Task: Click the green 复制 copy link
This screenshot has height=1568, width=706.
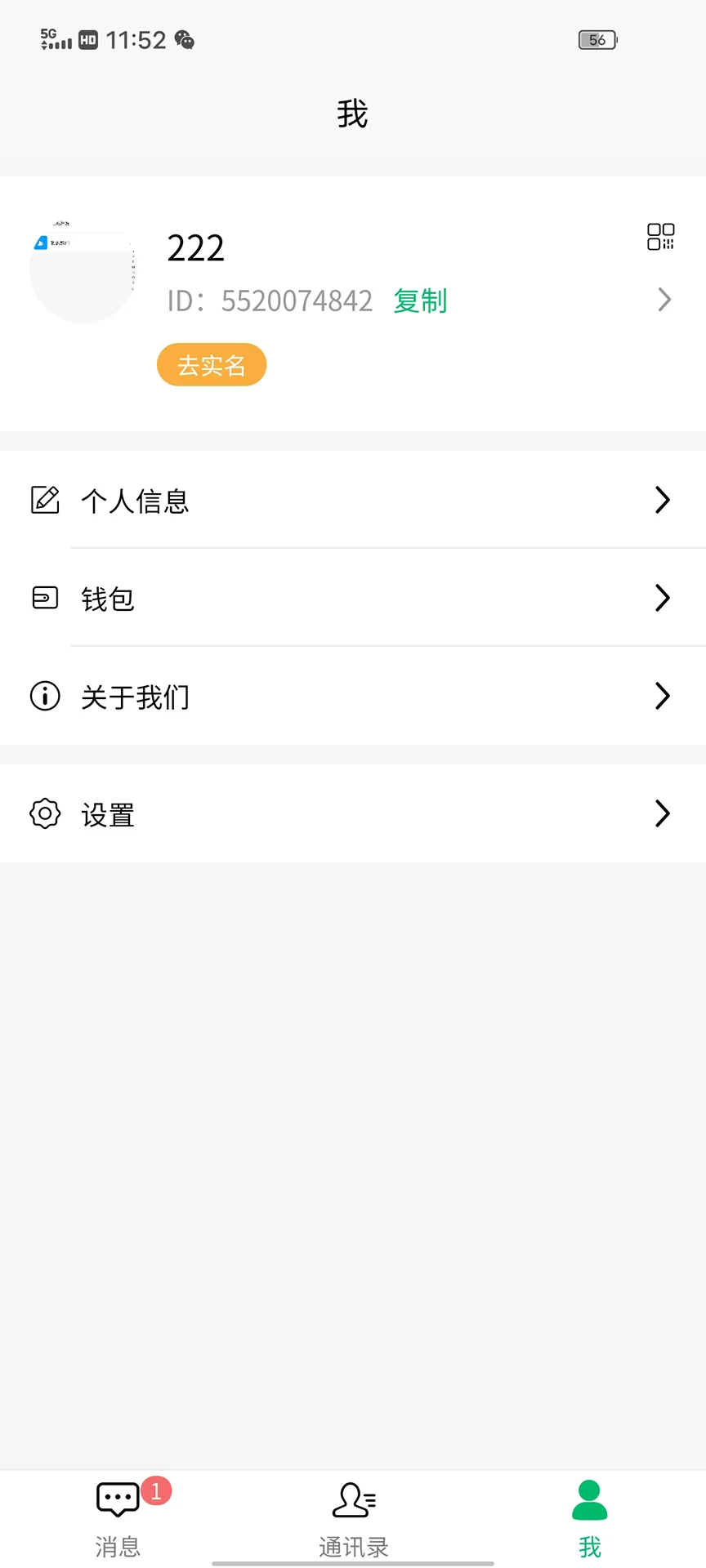Action: [419, 301]
